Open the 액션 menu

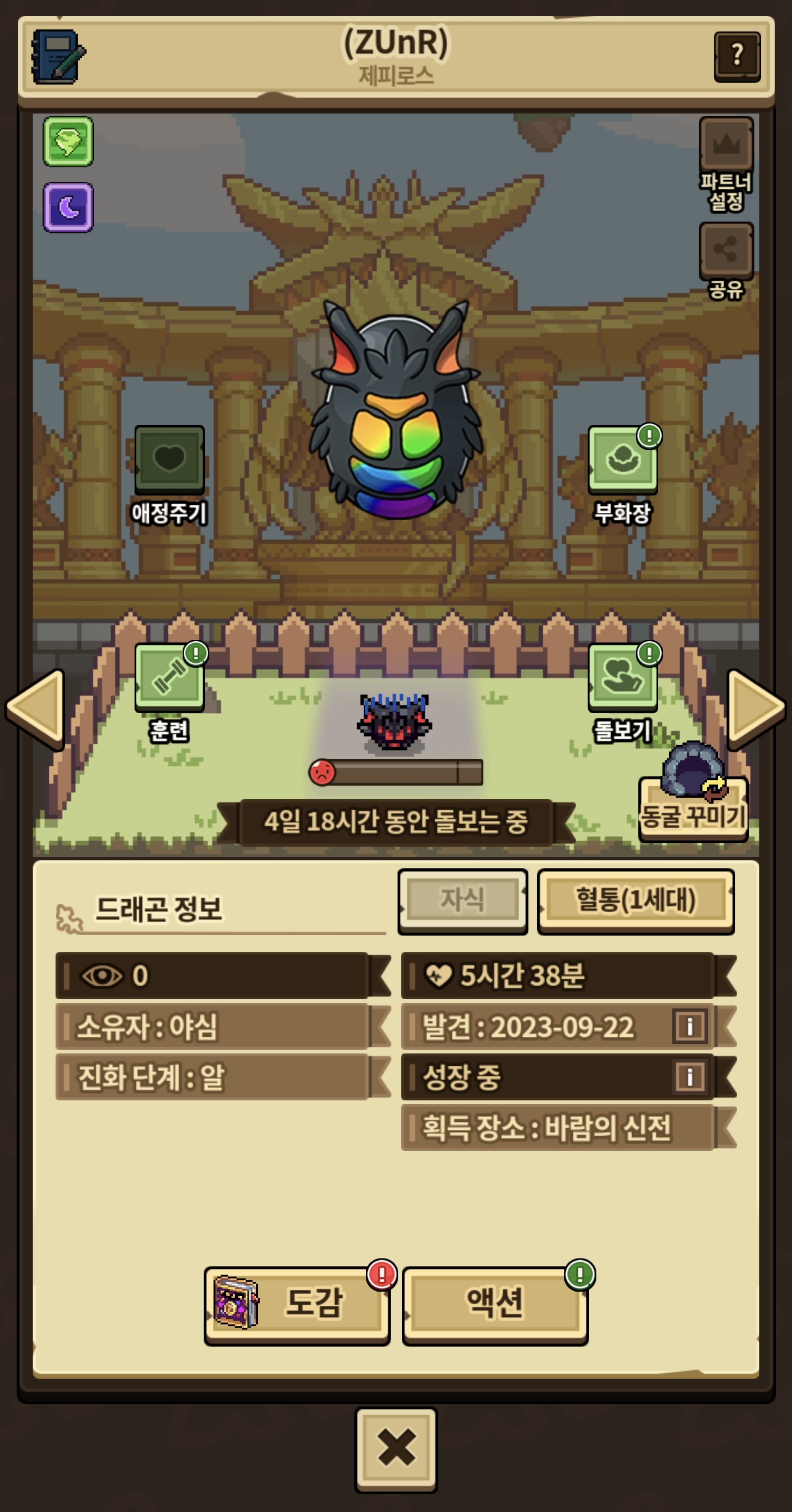(x=494, y=1303)
